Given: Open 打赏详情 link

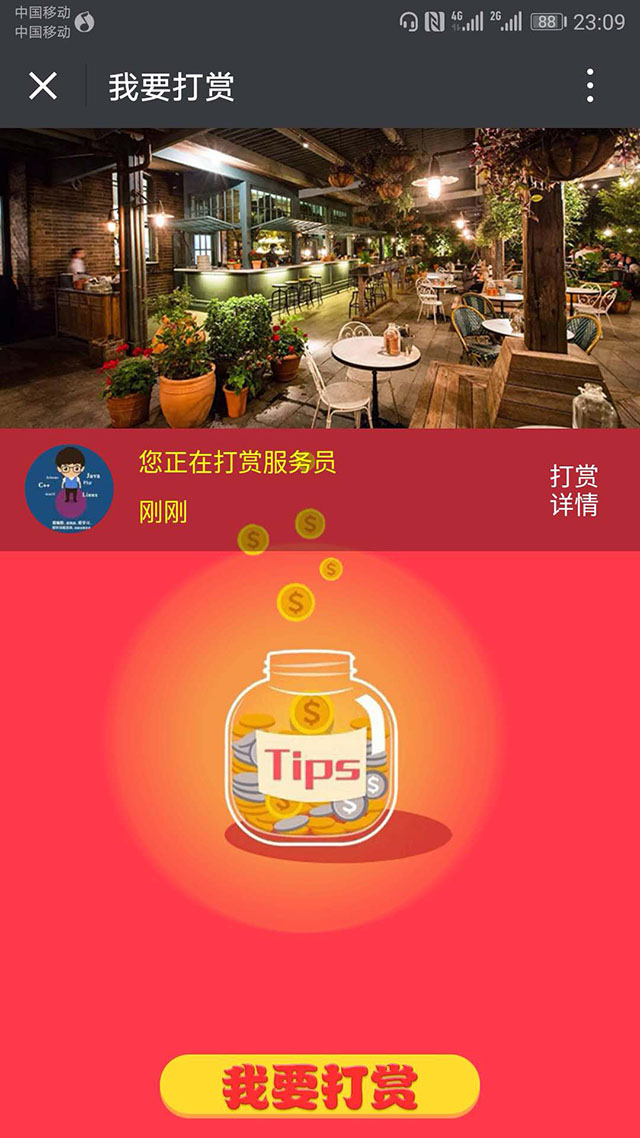Looking at the screenshot, I should tap(573, 490).
